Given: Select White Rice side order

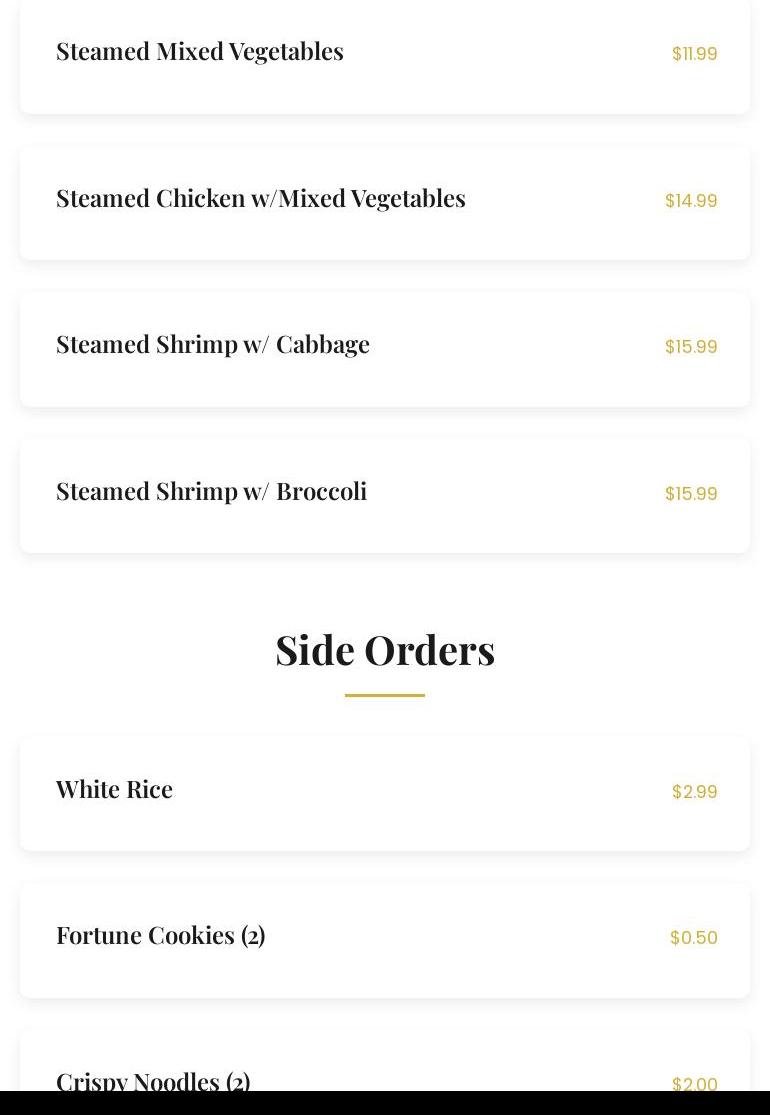Looking at the screenshot, I should click(x=384, y=792).
